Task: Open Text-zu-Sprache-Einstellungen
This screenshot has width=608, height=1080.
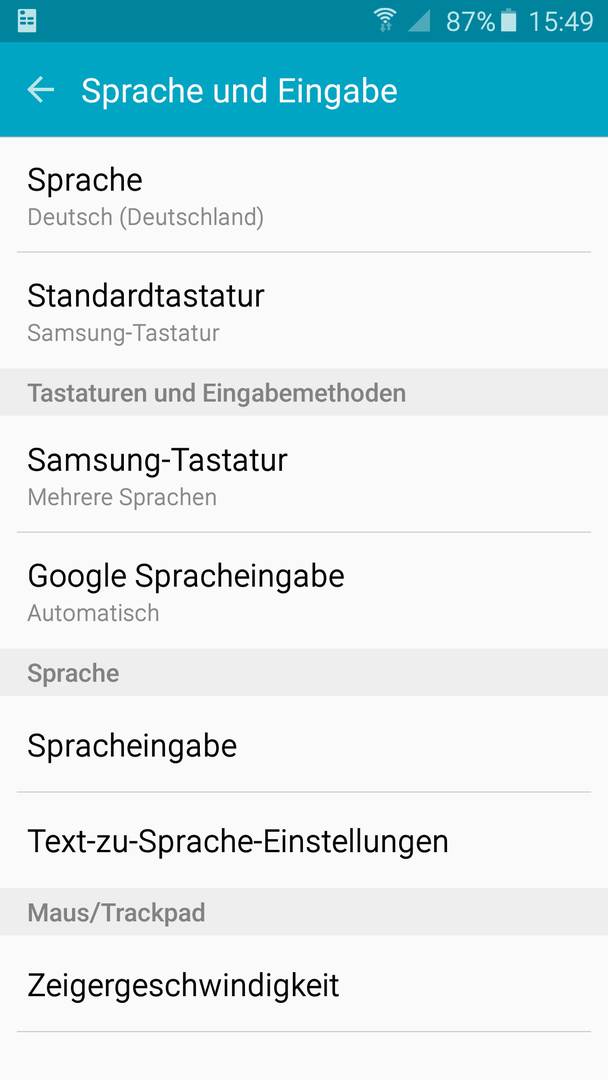Action: pos(304,840)
